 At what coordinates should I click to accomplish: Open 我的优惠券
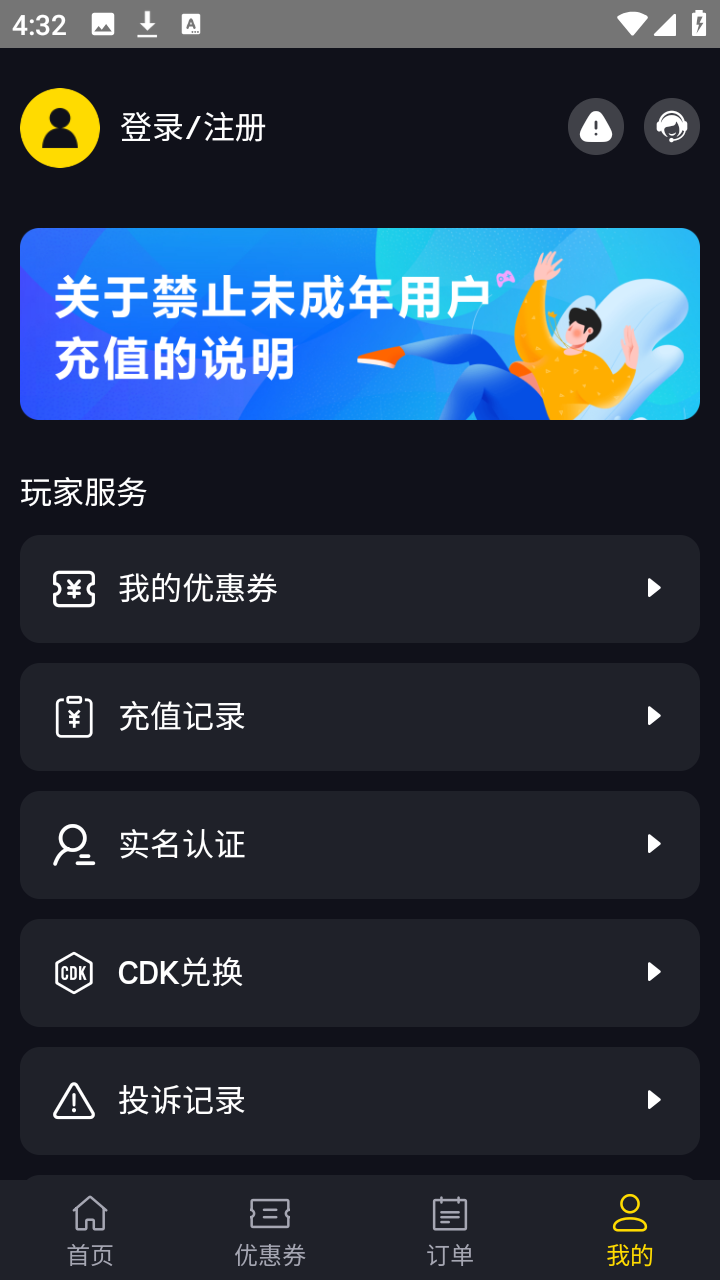click(360, 588)
